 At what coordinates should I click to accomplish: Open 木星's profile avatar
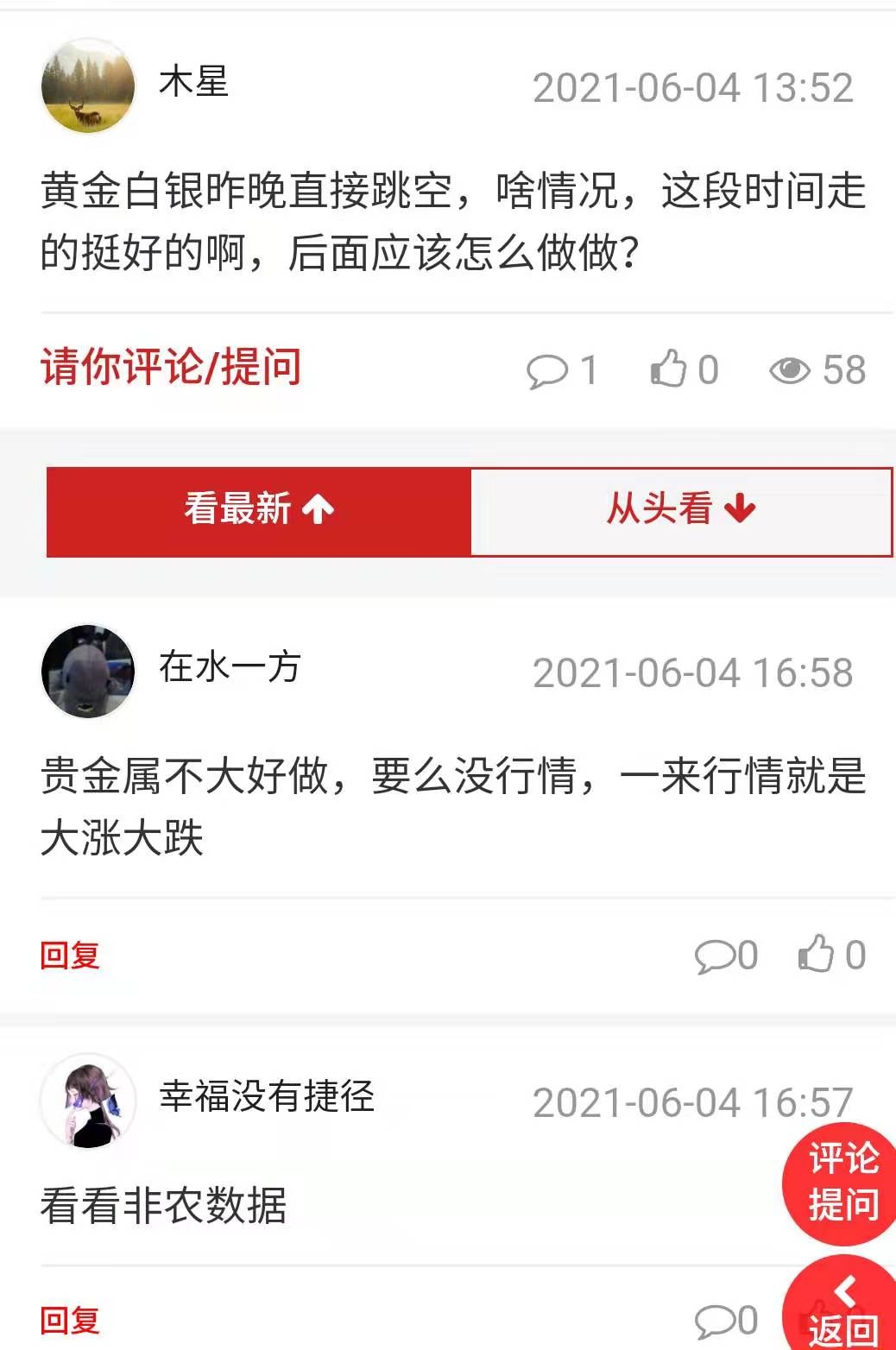(x=88, y=85)
